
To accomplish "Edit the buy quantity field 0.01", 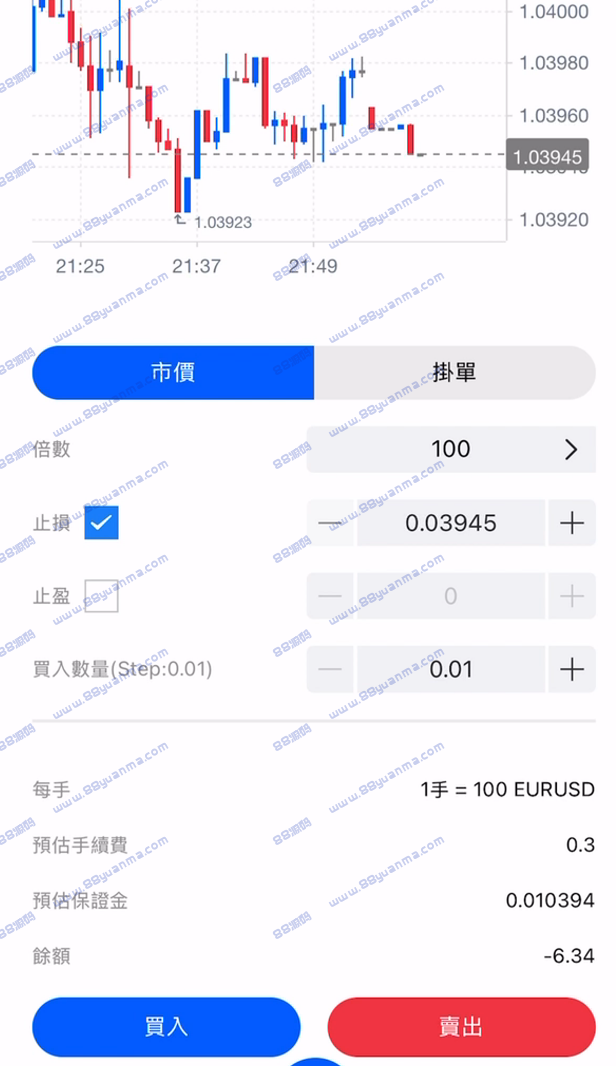I will [451, 670].
